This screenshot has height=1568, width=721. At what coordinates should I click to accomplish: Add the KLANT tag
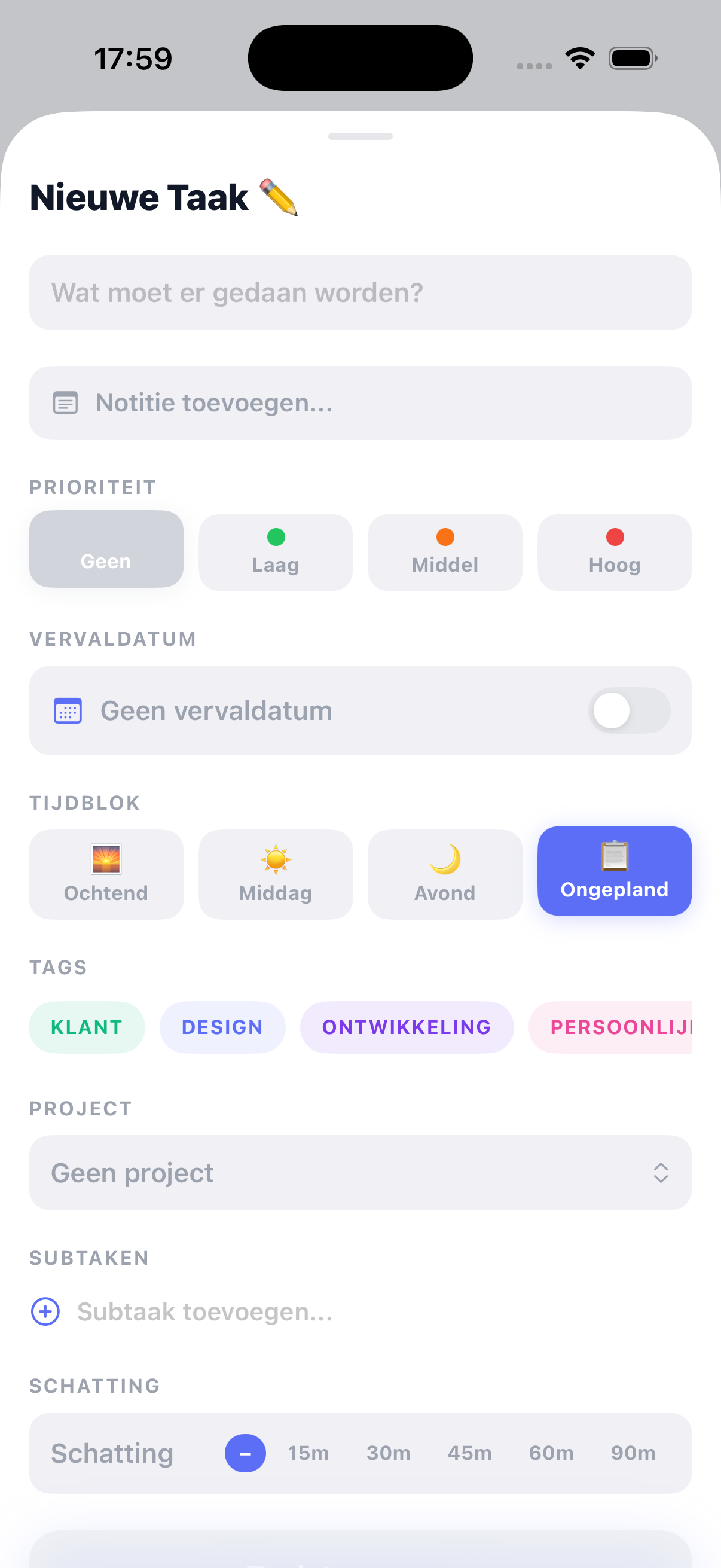tap(87, 1027)
